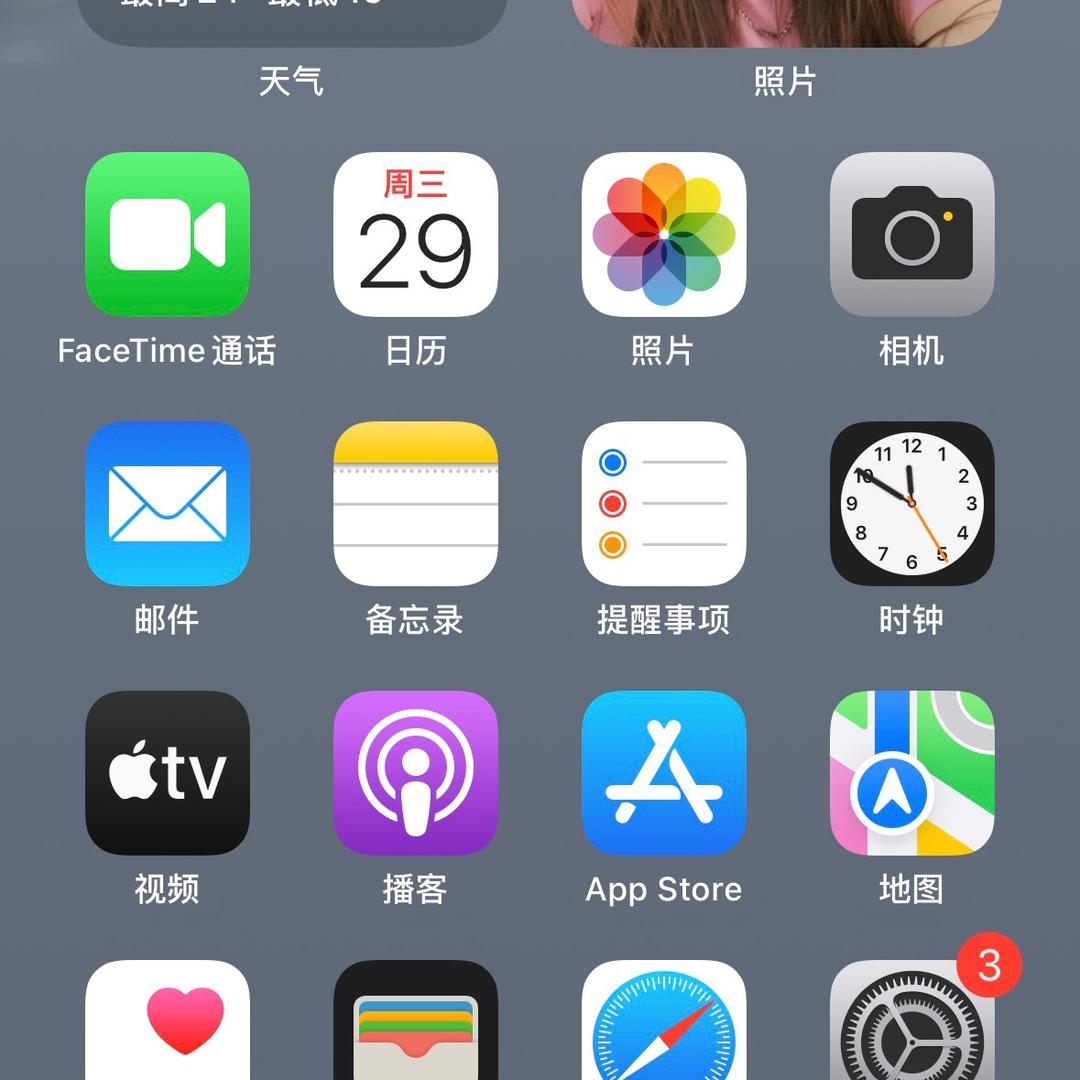Open the 时钟 clock app
This screenshot has height=1080, width=1080.
coord(911,503)
